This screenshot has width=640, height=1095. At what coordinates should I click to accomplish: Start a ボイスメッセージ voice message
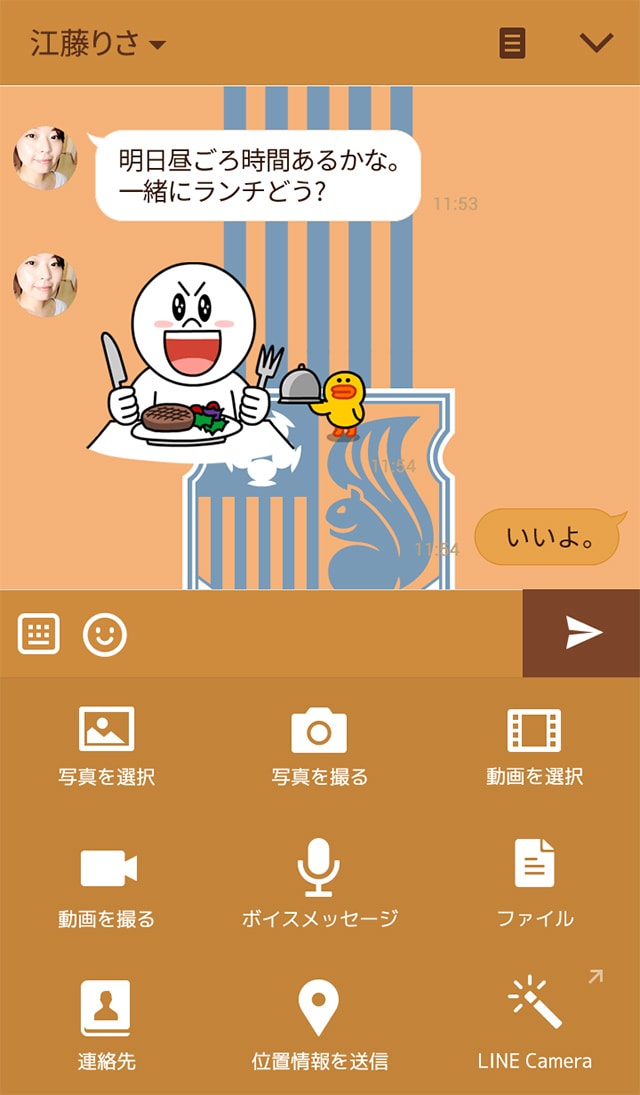point(319,885)
